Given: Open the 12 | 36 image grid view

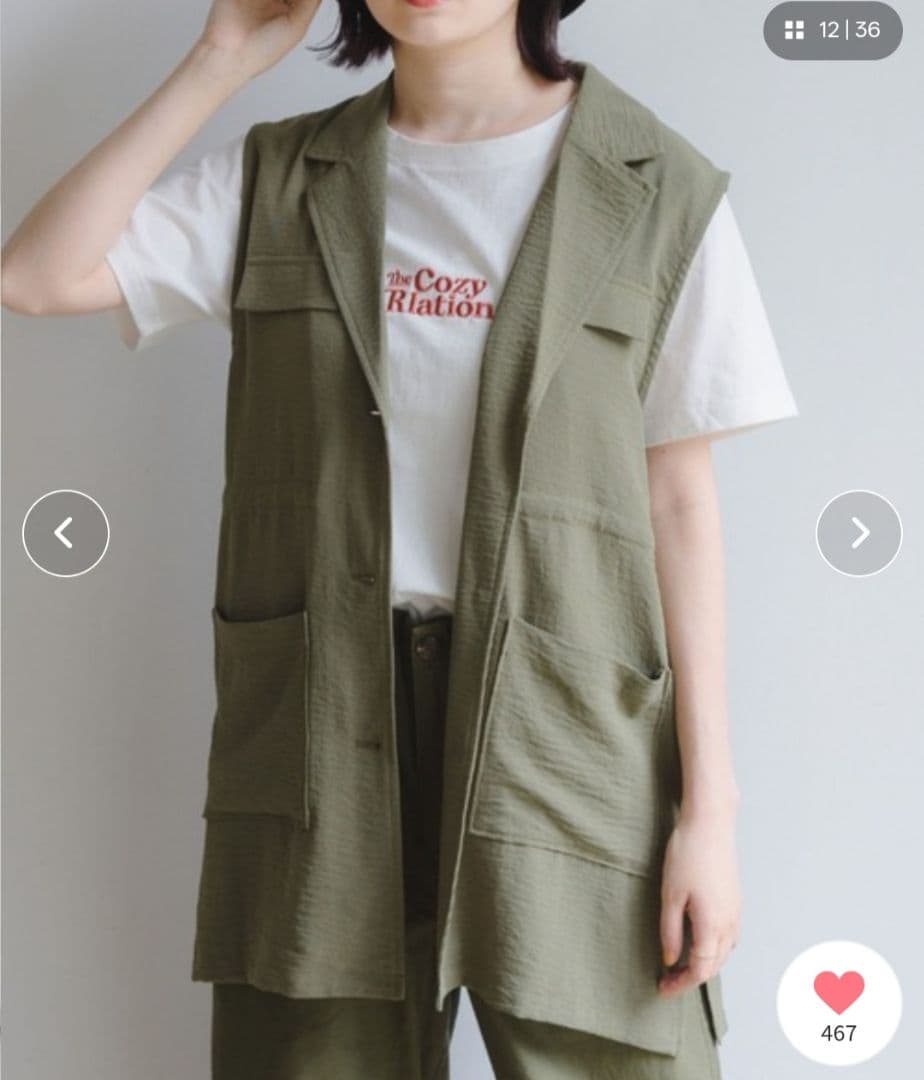Looking at the screenshot, I should tap(832, 30).
